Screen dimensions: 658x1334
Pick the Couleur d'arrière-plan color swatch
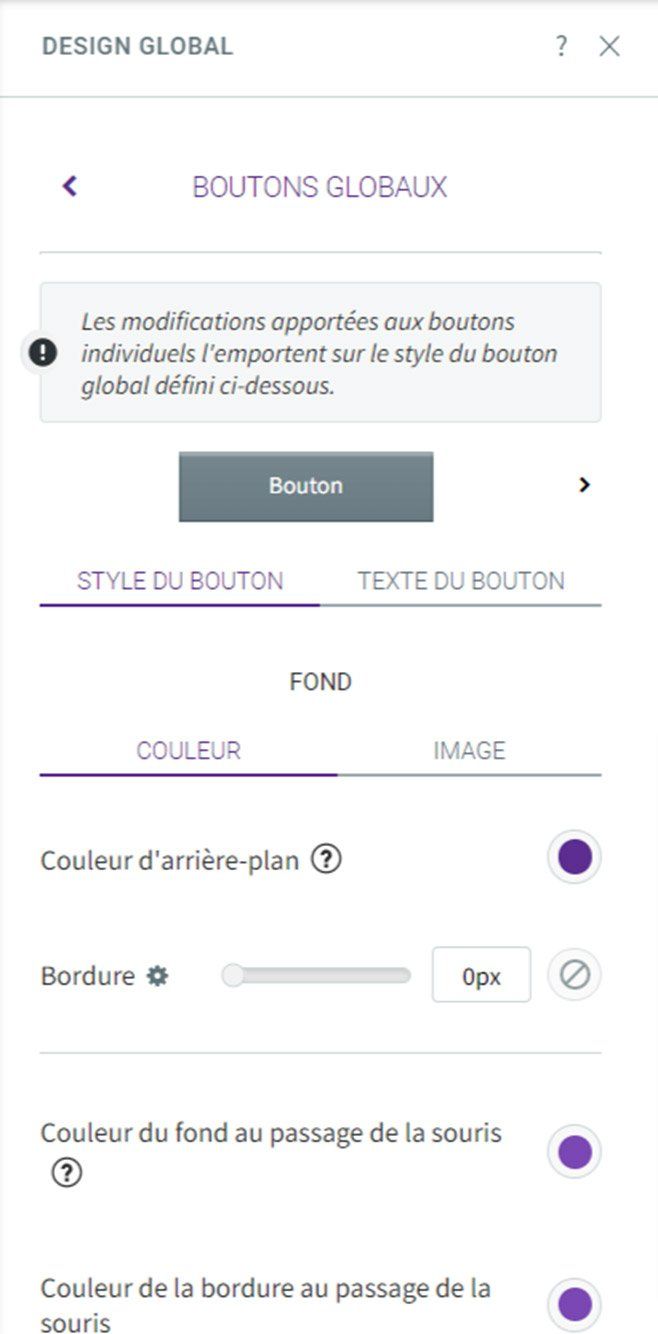574,857
